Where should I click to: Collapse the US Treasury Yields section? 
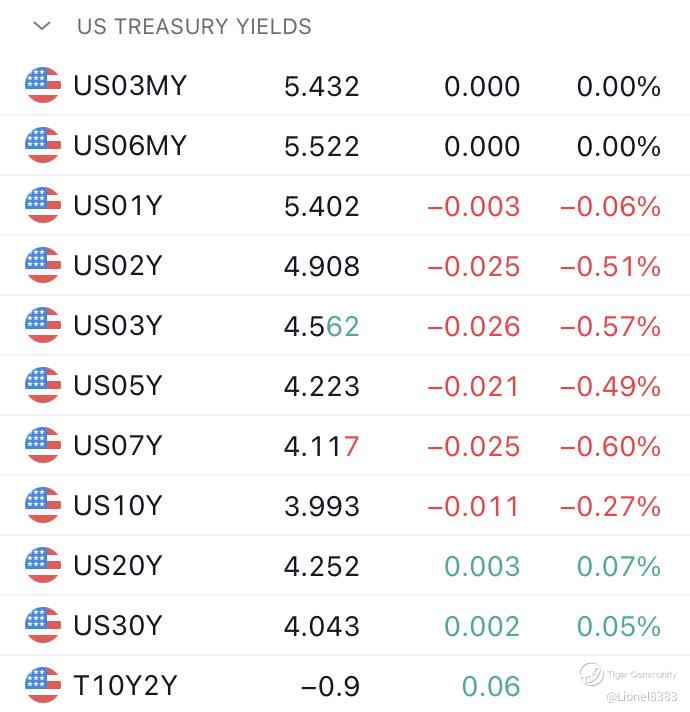click(x=42, y=26)
